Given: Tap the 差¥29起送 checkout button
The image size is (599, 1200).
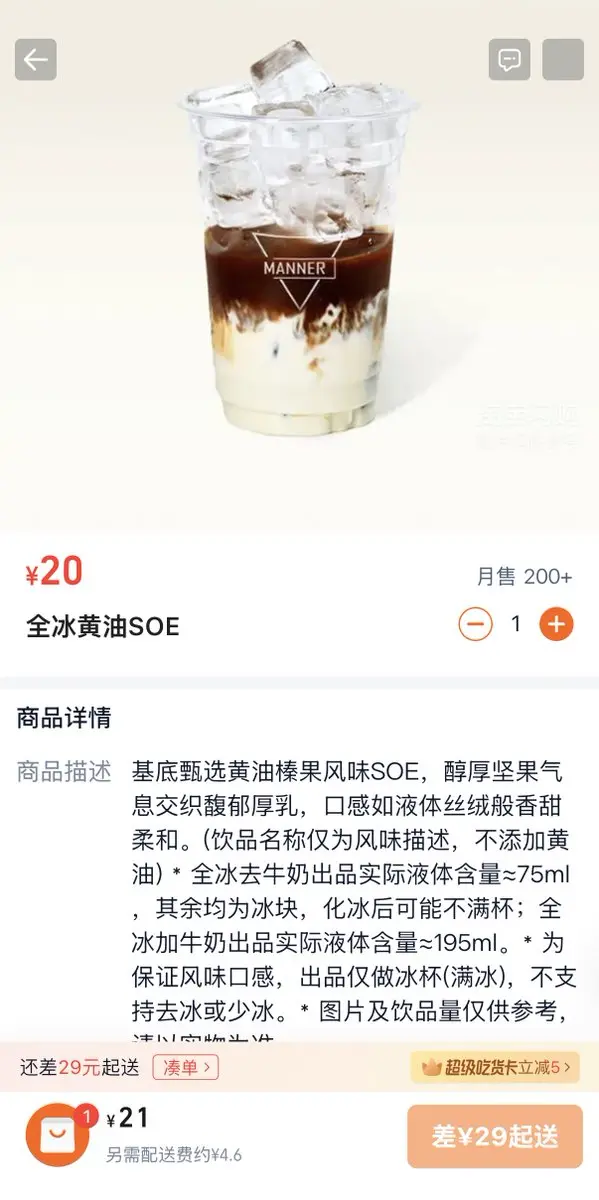Looking at the screenshot, I should click(495, 1136).
